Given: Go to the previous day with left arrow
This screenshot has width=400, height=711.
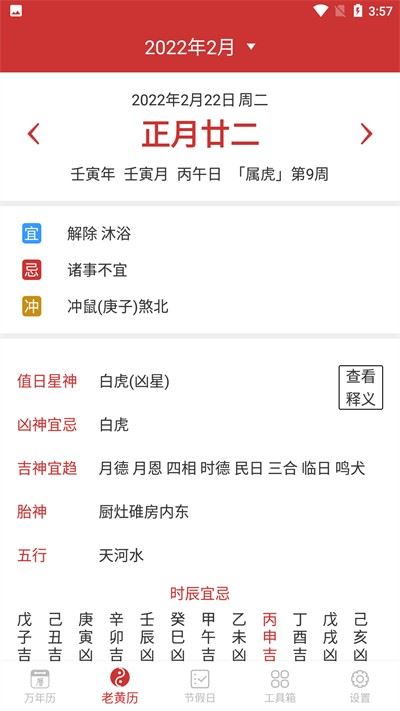Looking at the screenshot, I should coord(34,134).
